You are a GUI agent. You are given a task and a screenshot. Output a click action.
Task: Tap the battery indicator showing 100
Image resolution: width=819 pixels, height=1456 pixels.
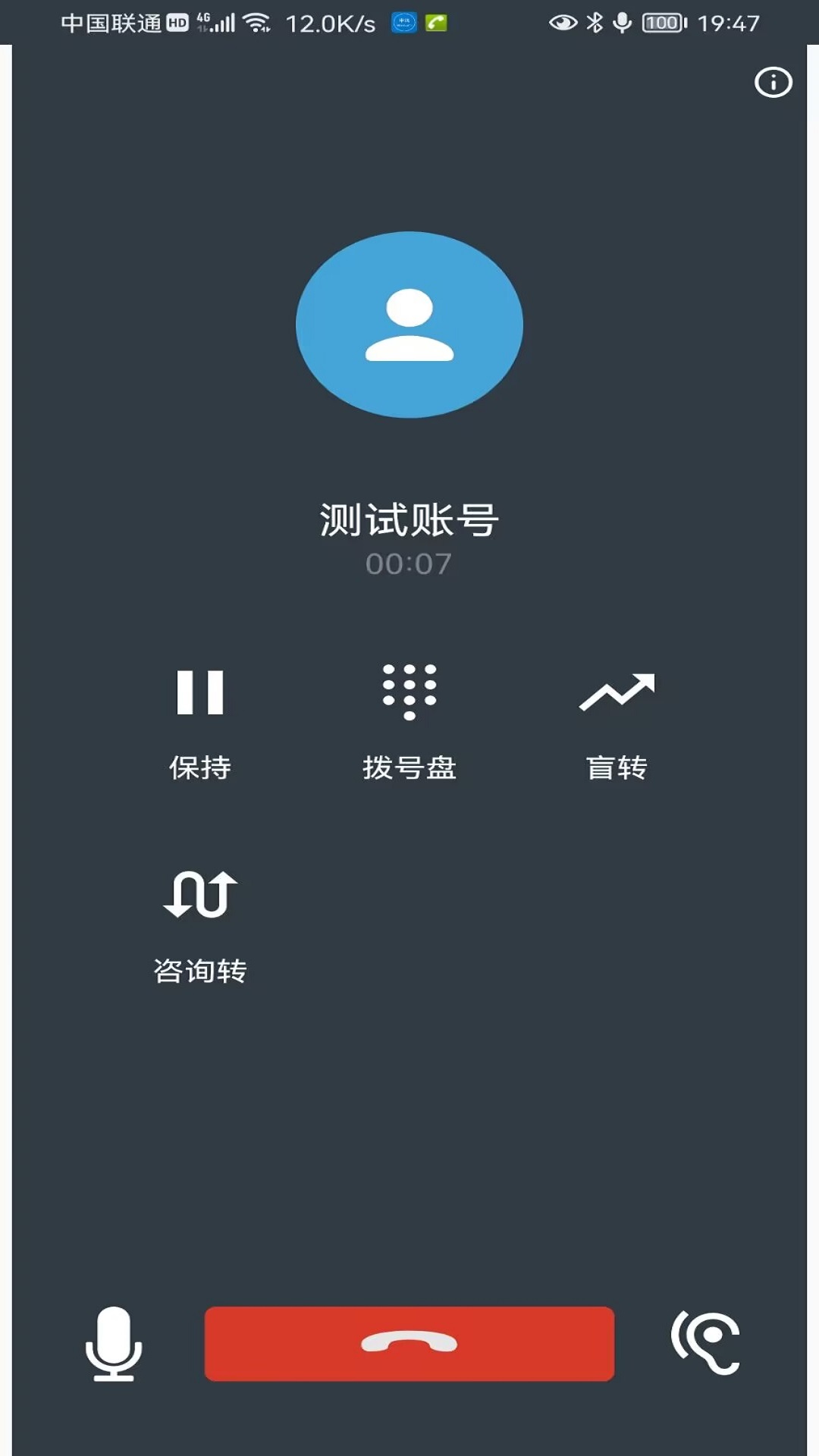point(661,23)
